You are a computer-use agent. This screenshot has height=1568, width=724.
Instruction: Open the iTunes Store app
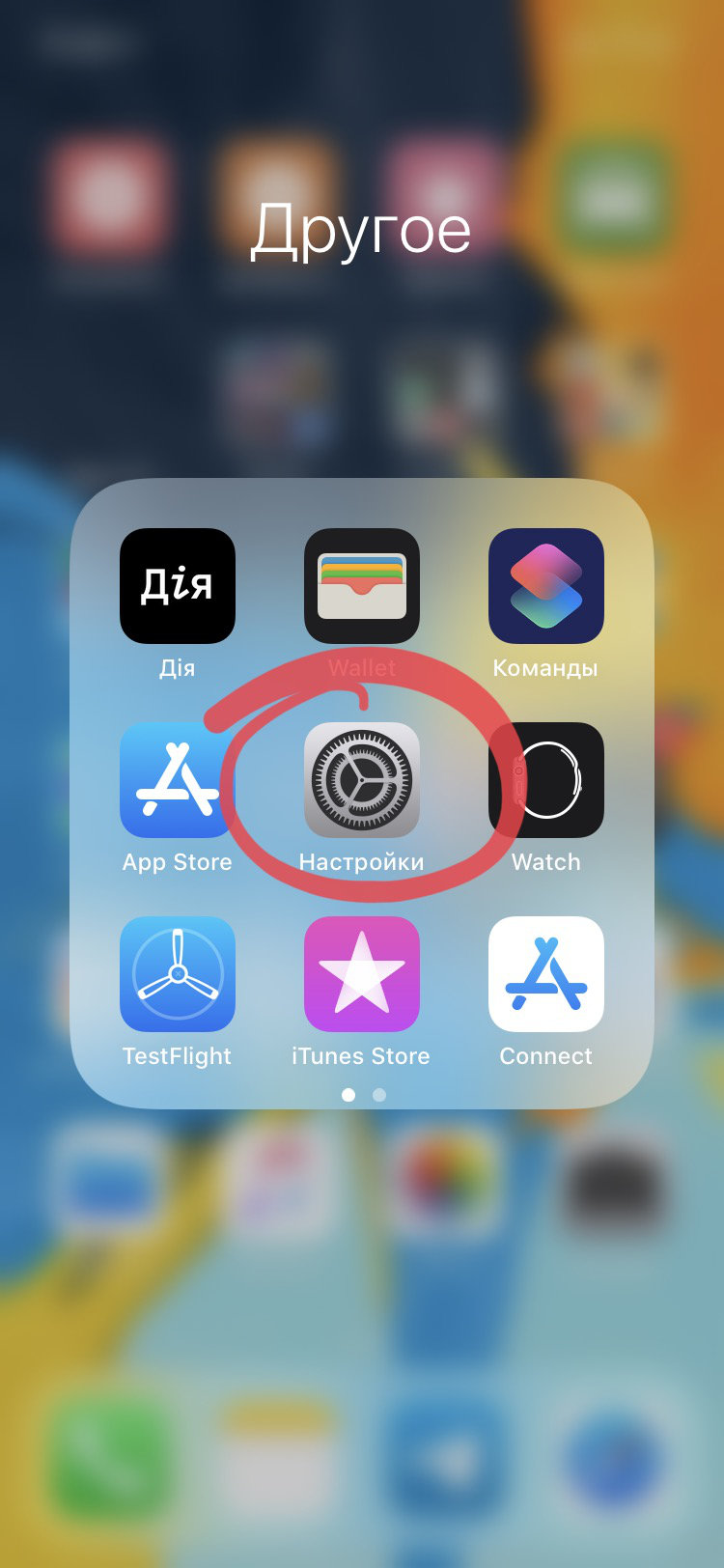[x=362, y=974]
